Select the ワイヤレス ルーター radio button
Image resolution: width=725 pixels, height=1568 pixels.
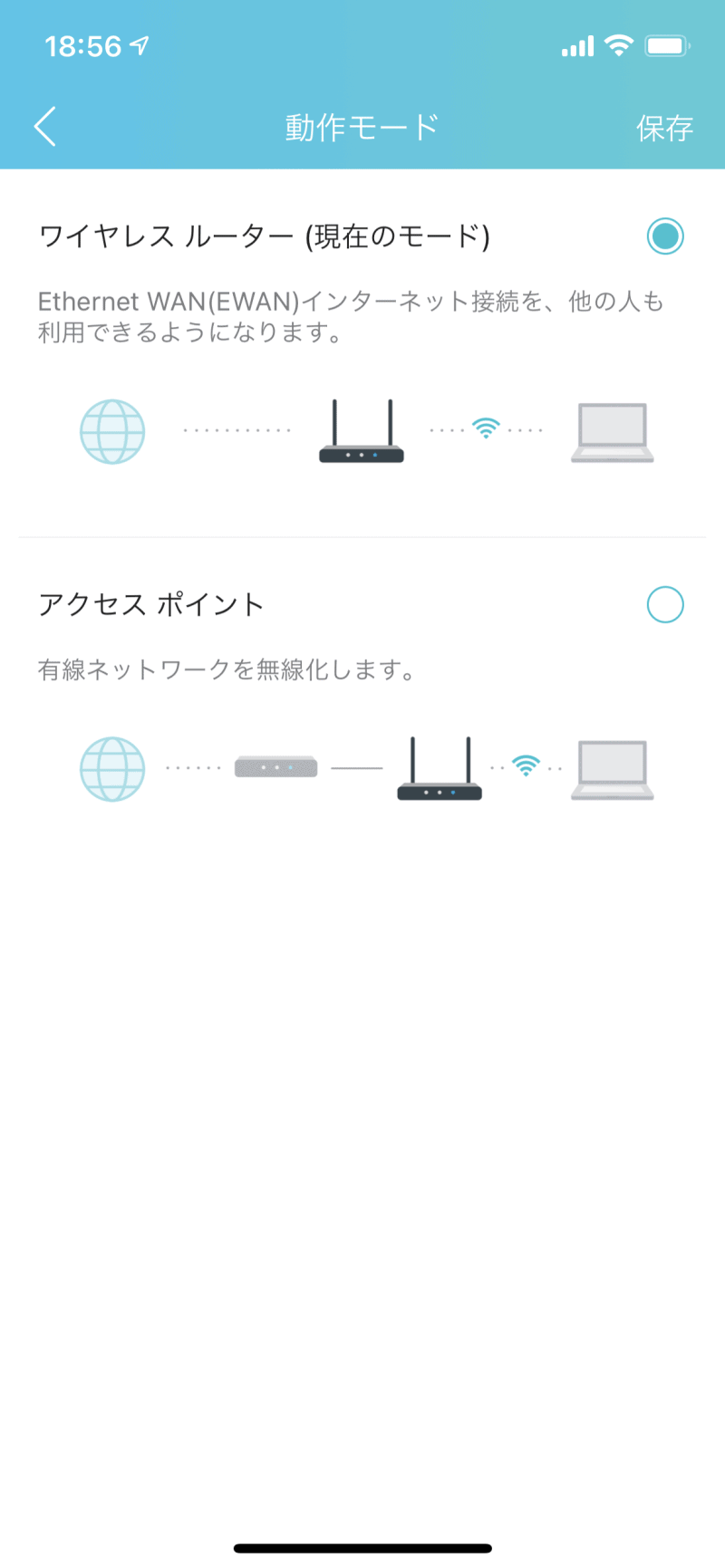(x=665, y=236)
